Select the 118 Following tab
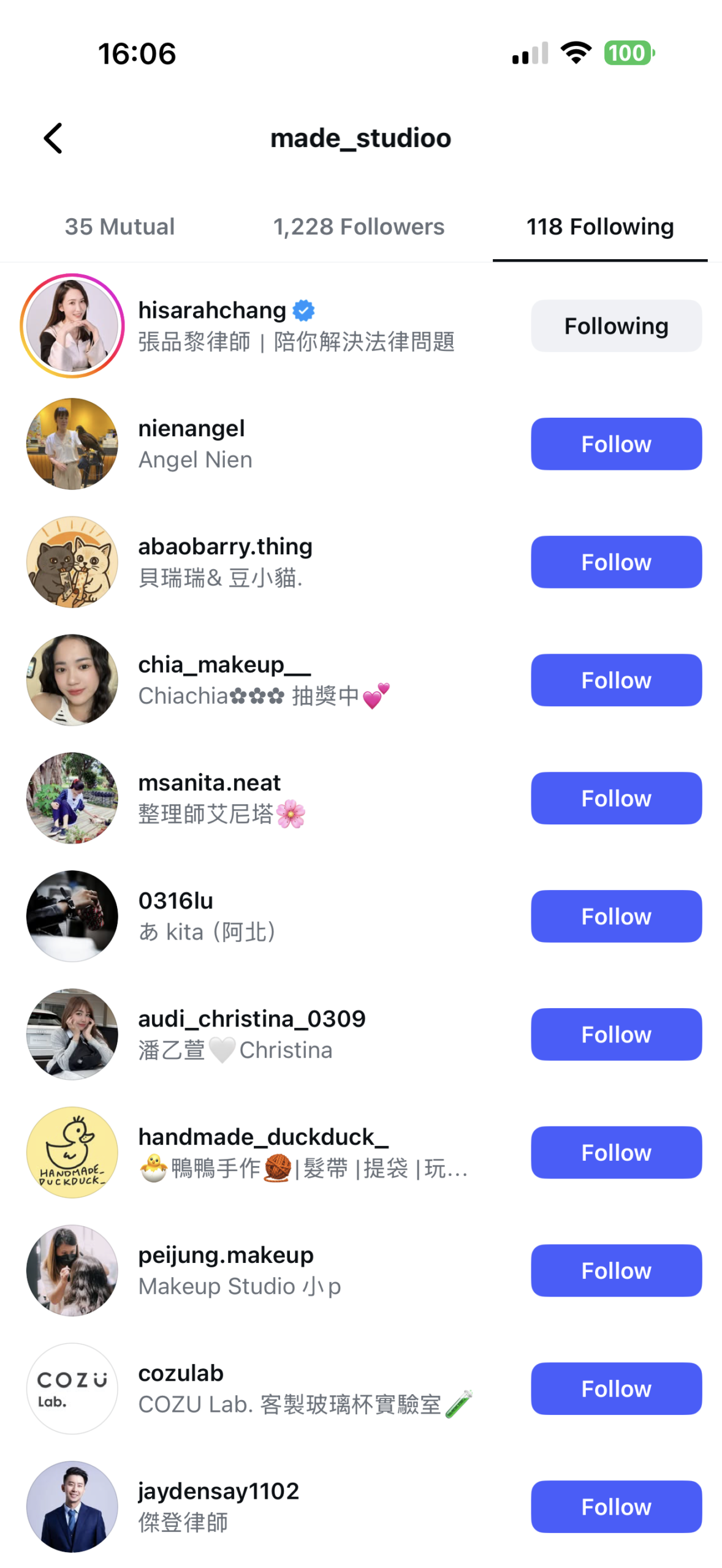Screen dimensions: 722x1568 click(601, 227)
